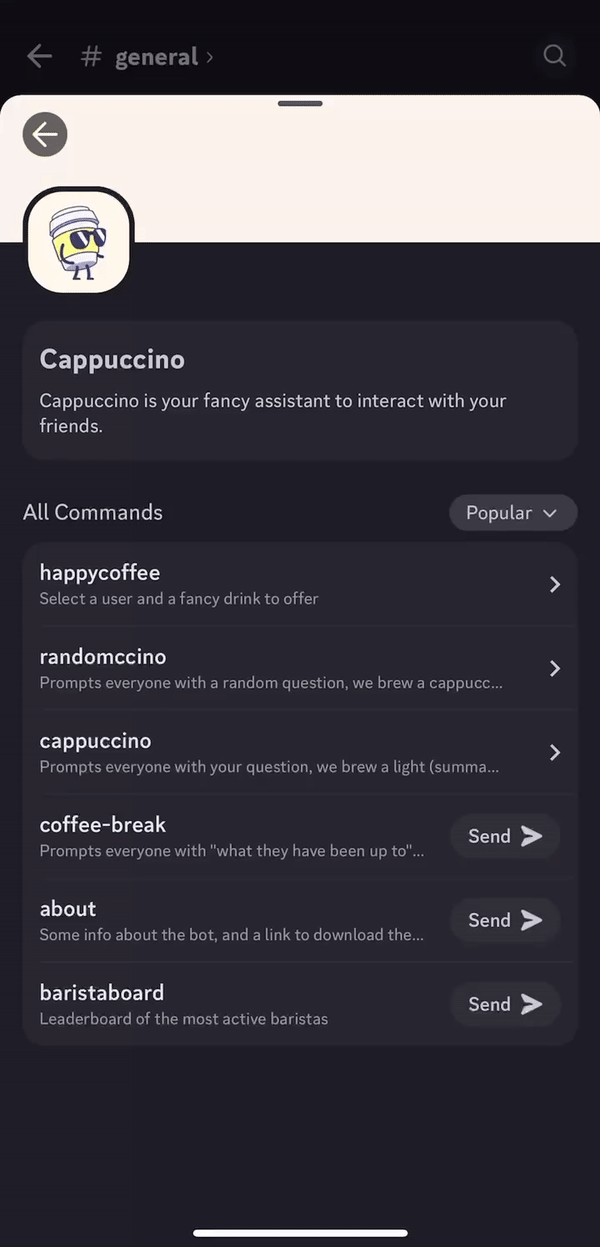Screen dimensions: 600x1247
Task: Send the about command
Action: [x=505, y=920]
